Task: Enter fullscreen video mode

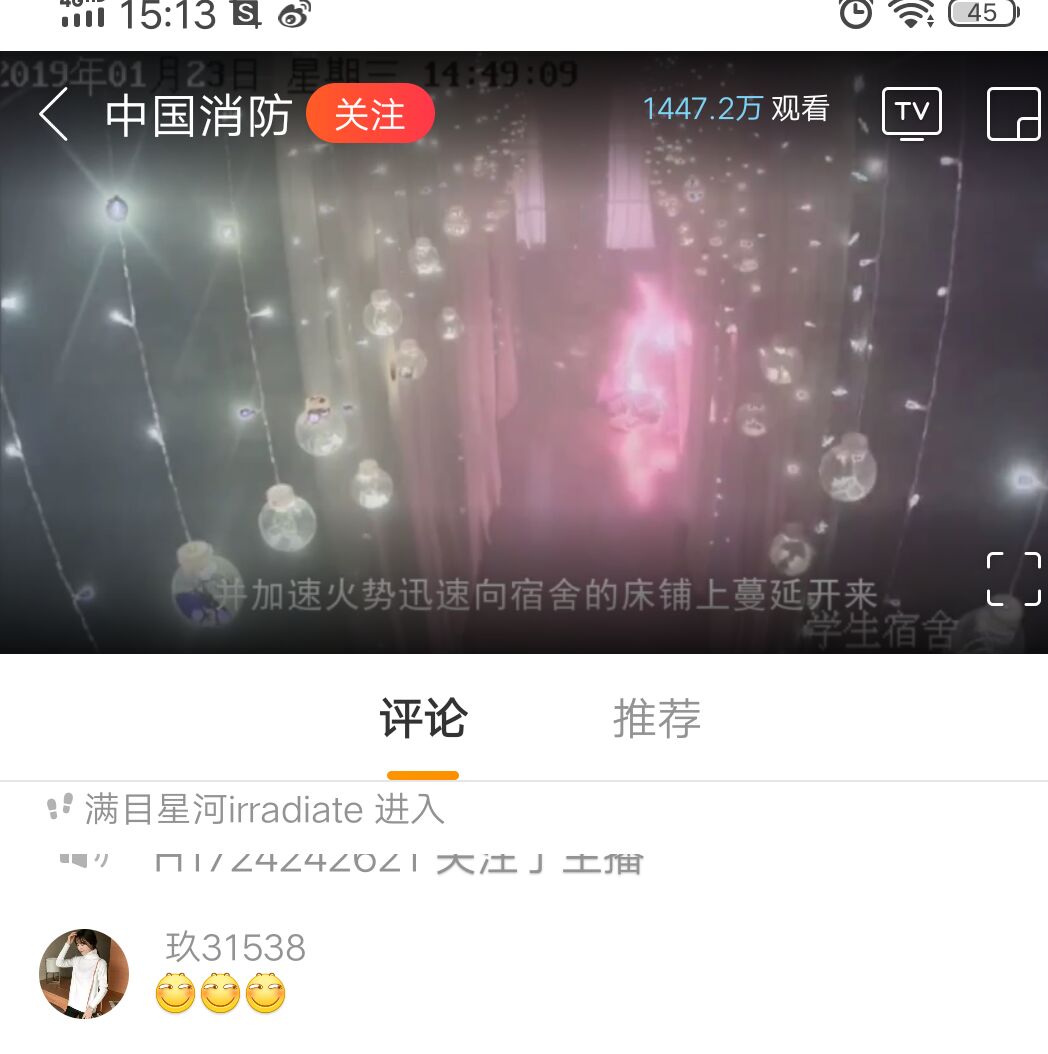Action: [1013, 578]
